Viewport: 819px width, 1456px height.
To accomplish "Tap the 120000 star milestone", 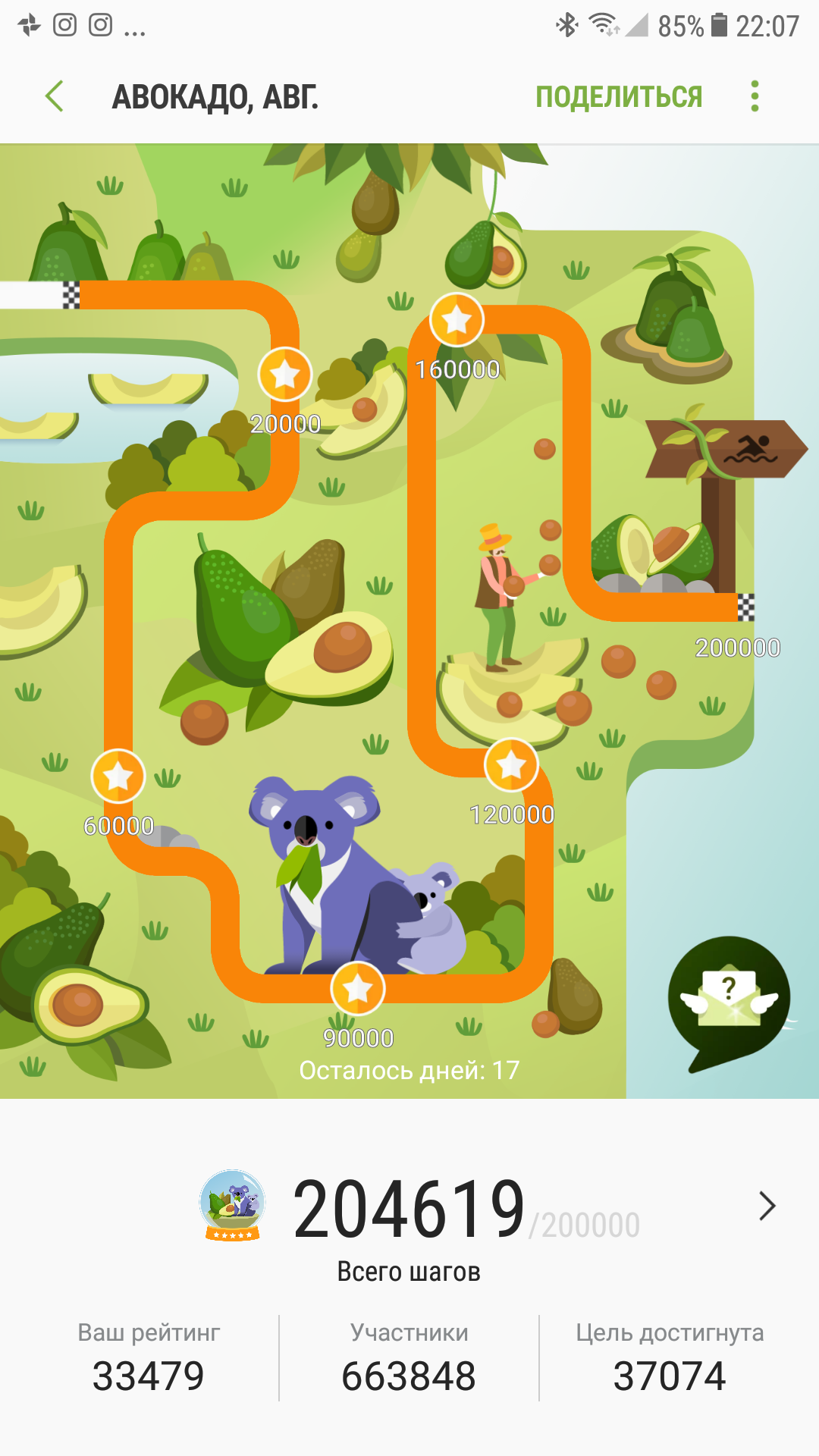I will (x=511, y=764).
